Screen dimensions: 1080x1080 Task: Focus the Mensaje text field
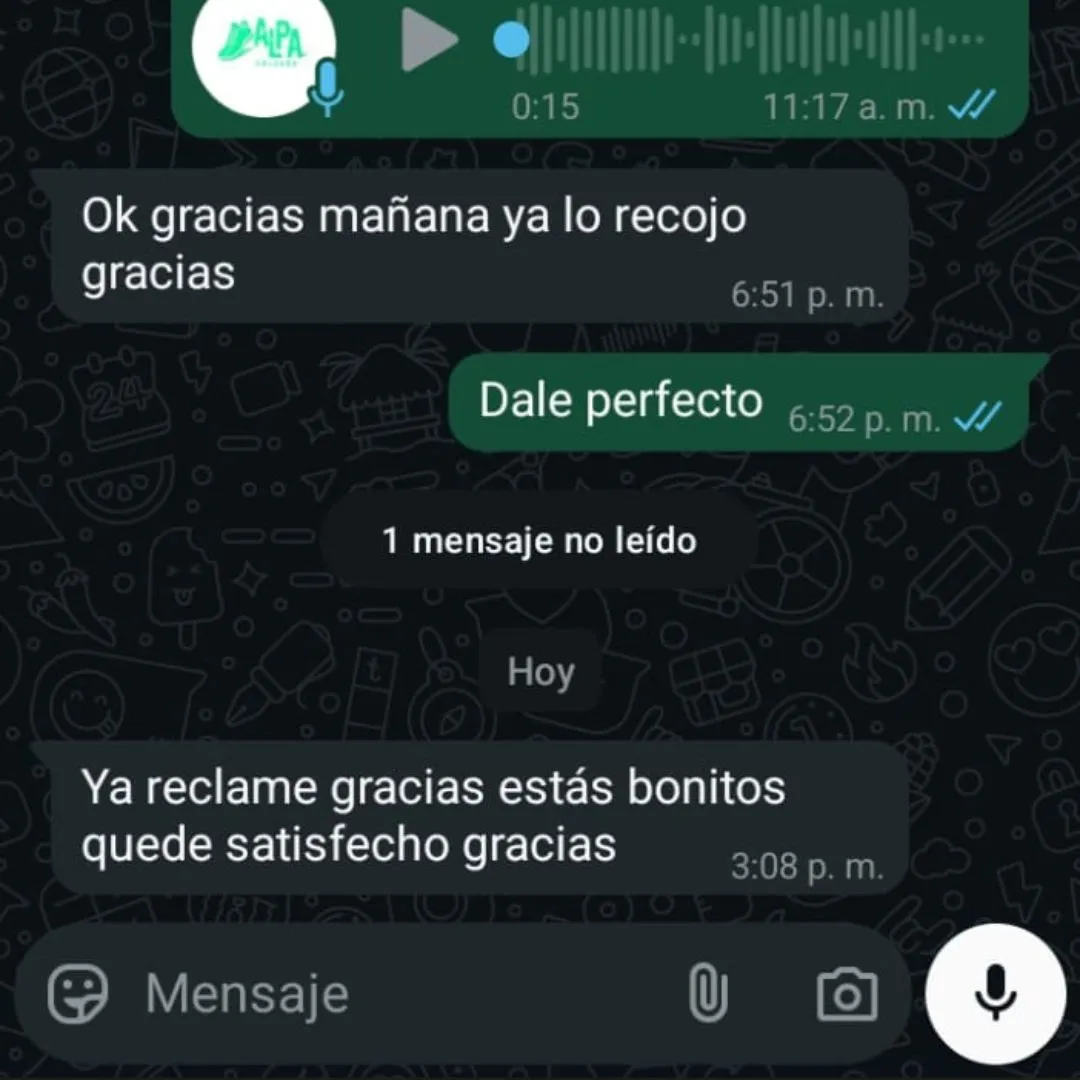[400, 995]
